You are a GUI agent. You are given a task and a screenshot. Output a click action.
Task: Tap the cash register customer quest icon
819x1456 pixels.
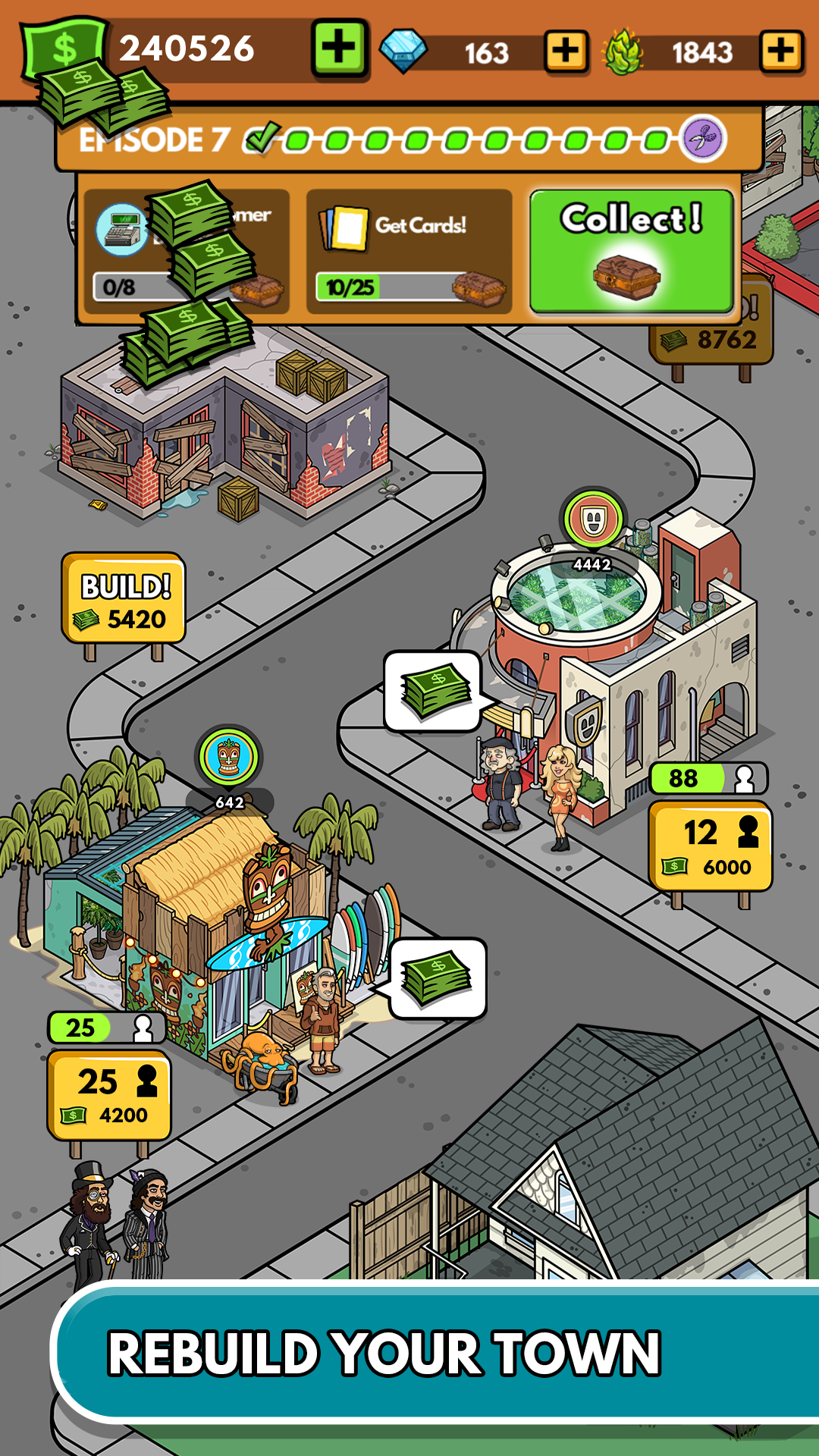[124, 230]
